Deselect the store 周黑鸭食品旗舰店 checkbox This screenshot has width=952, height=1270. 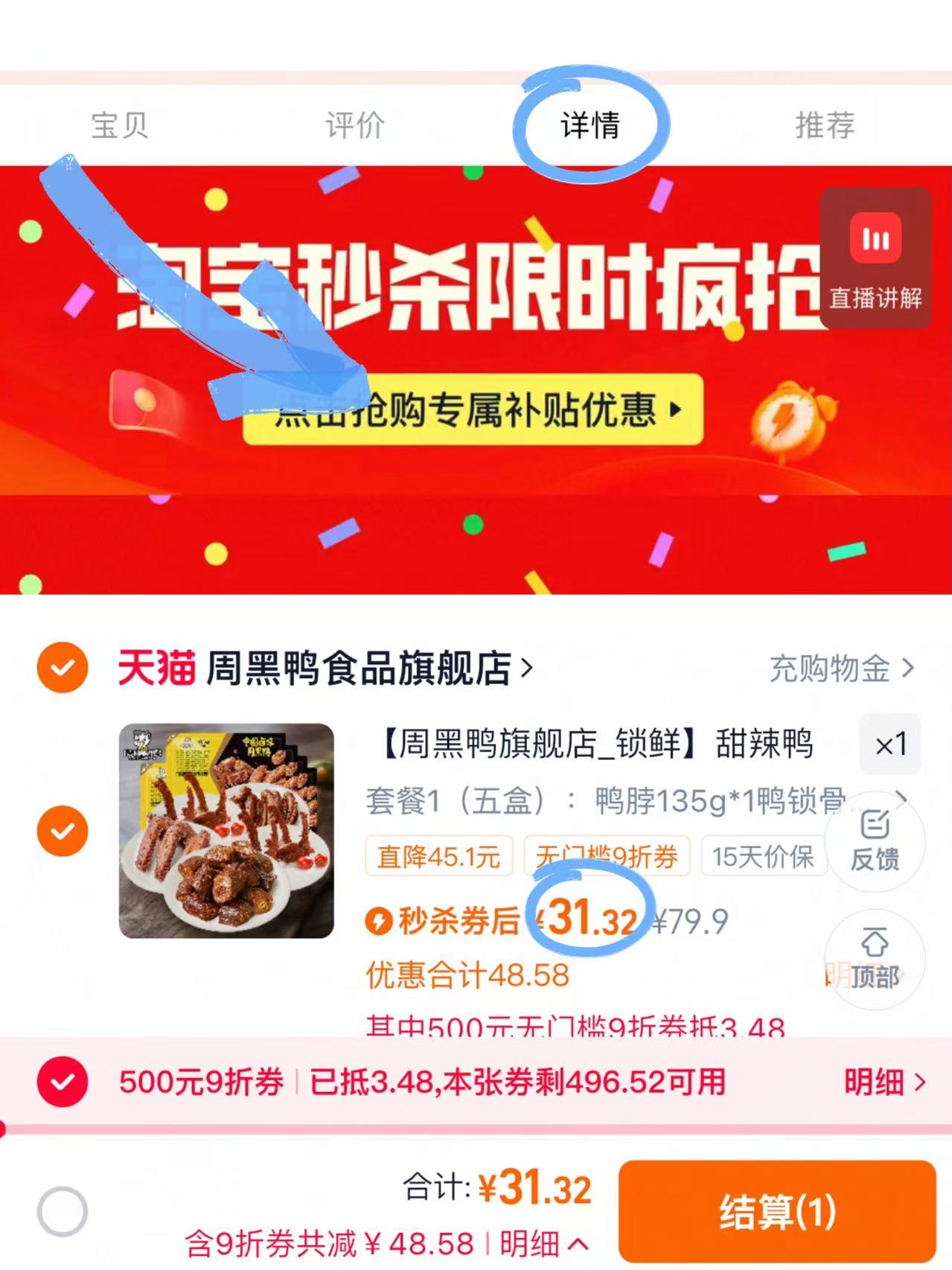click(x=63, y=669)
